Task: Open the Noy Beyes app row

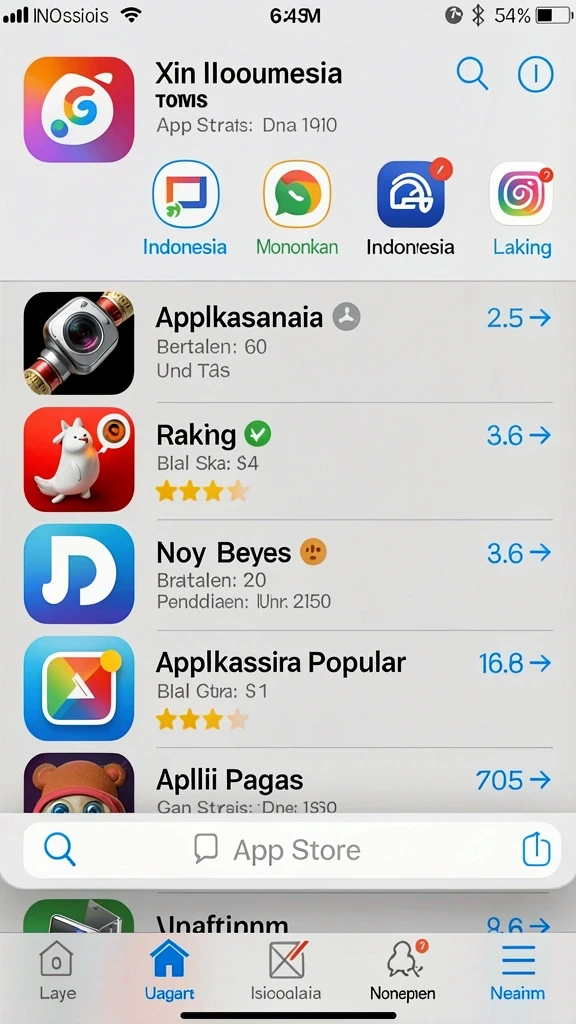Action: 288,573
